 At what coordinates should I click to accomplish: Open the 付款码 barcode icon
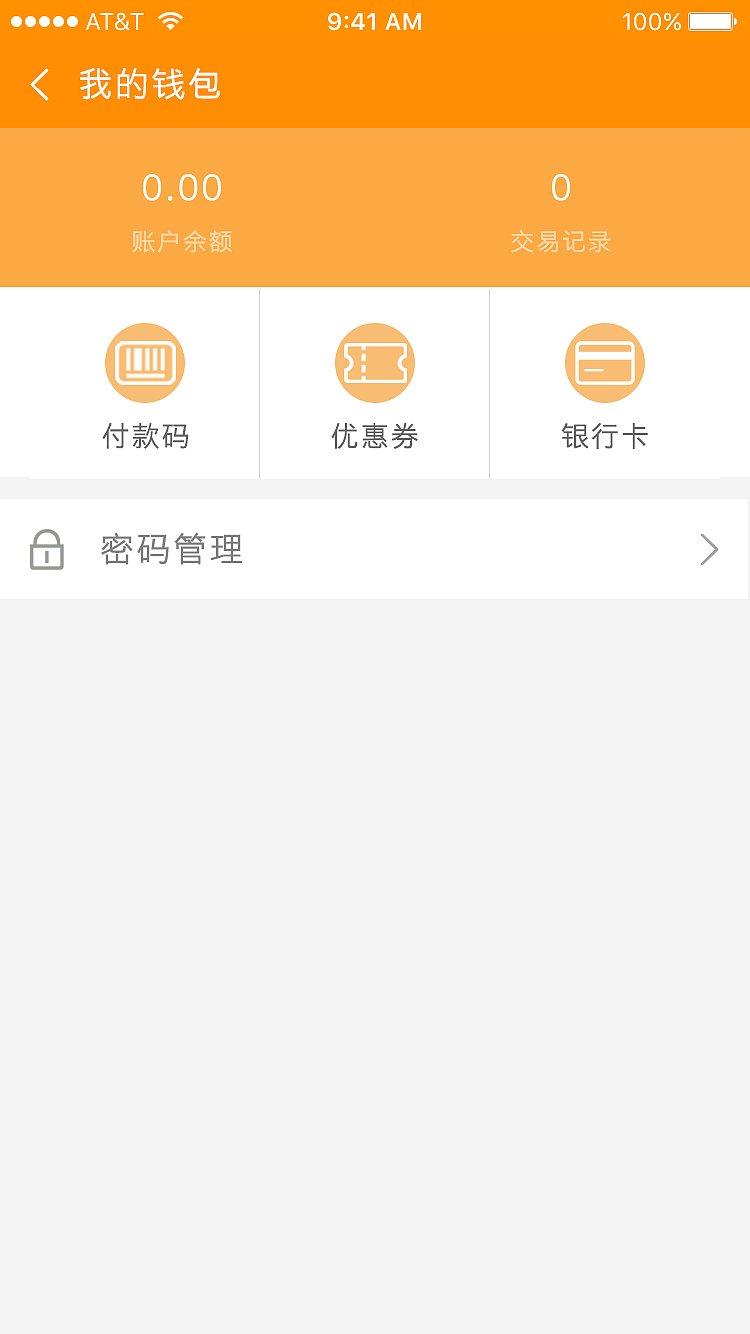pos(145,362)
